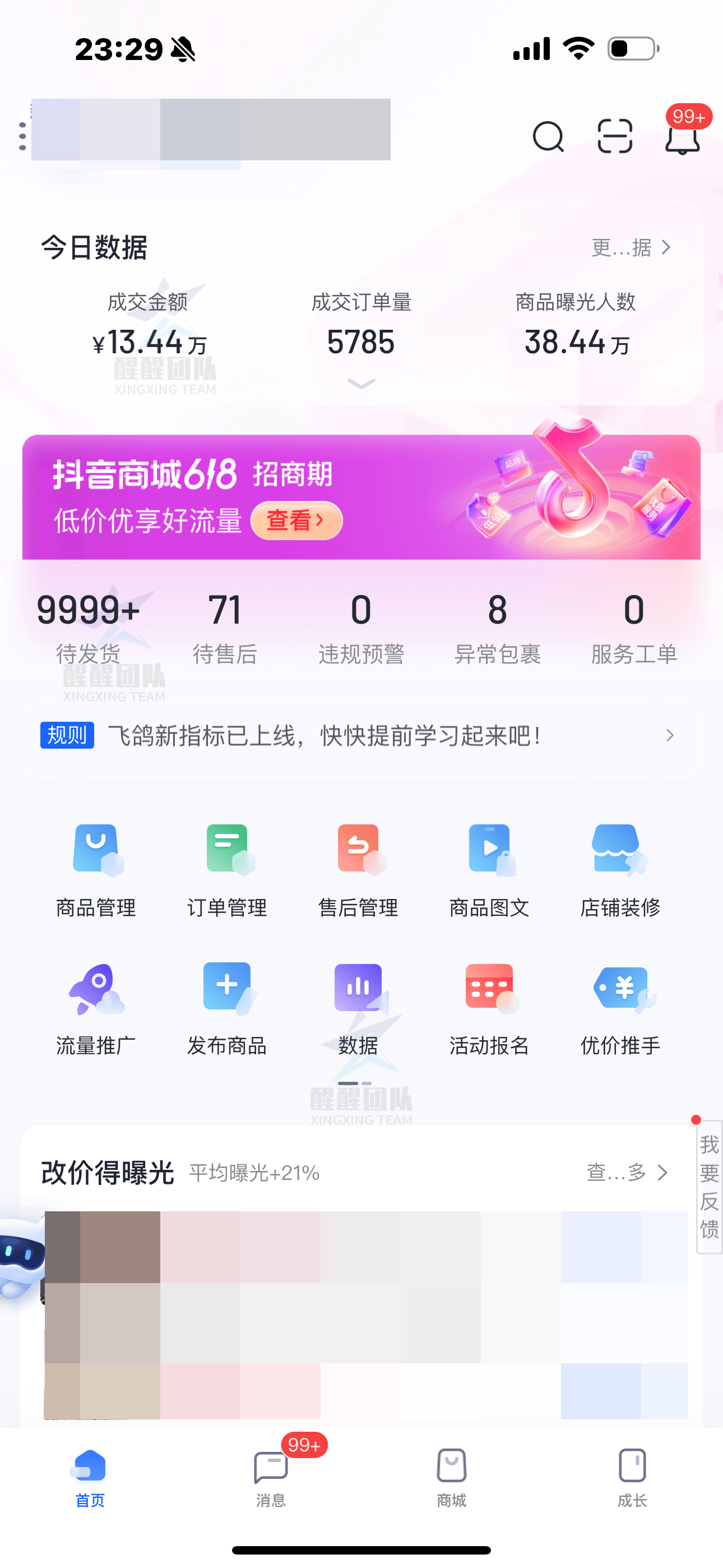723x1568 pixels.
Task: Open the search icon at top
Action: point(547,137)
